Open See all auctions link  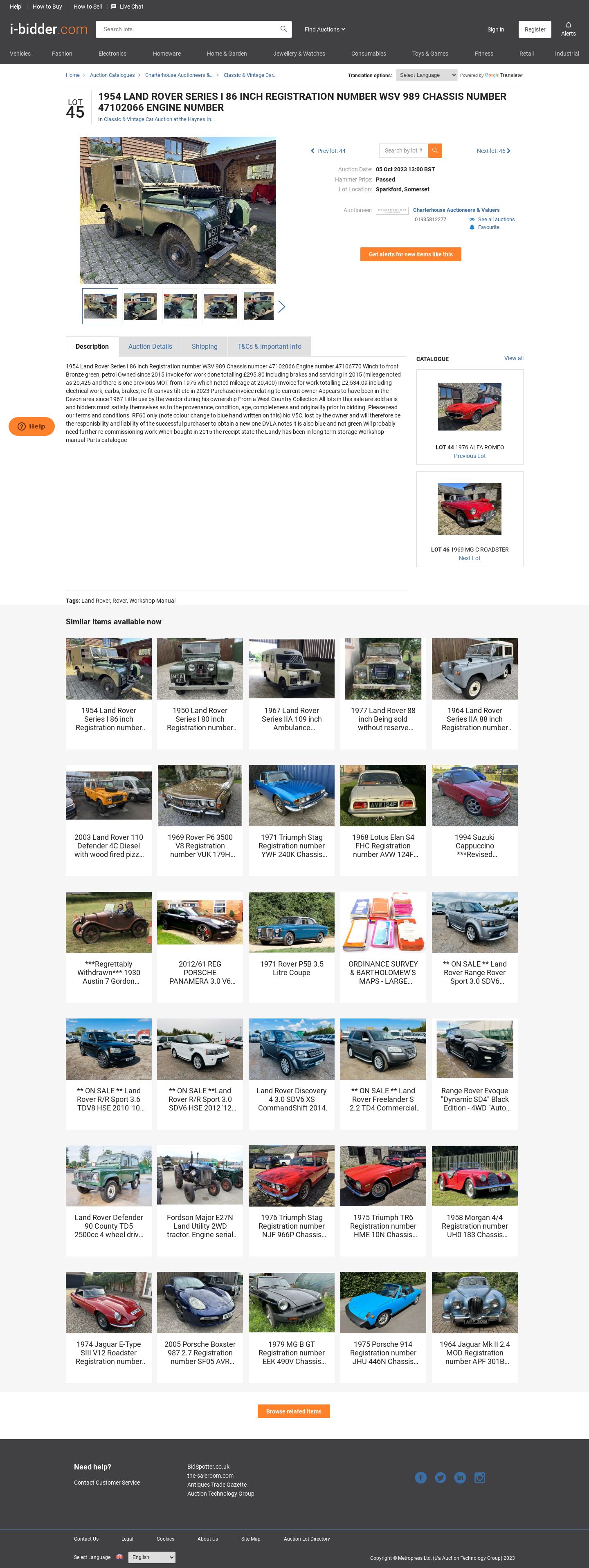(495, 220)
